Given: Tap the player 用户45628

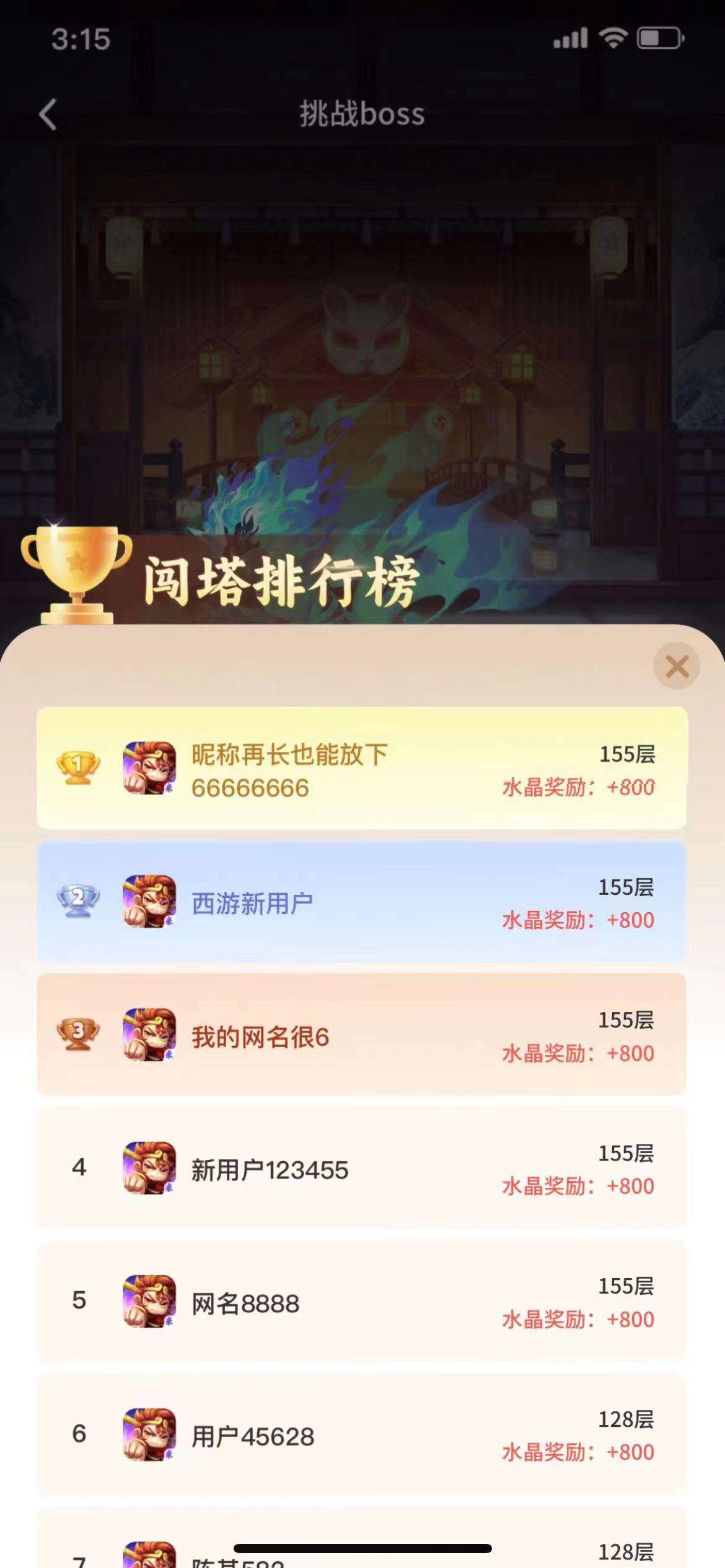Looking at the screenshot, I should tap(361, 1434).
